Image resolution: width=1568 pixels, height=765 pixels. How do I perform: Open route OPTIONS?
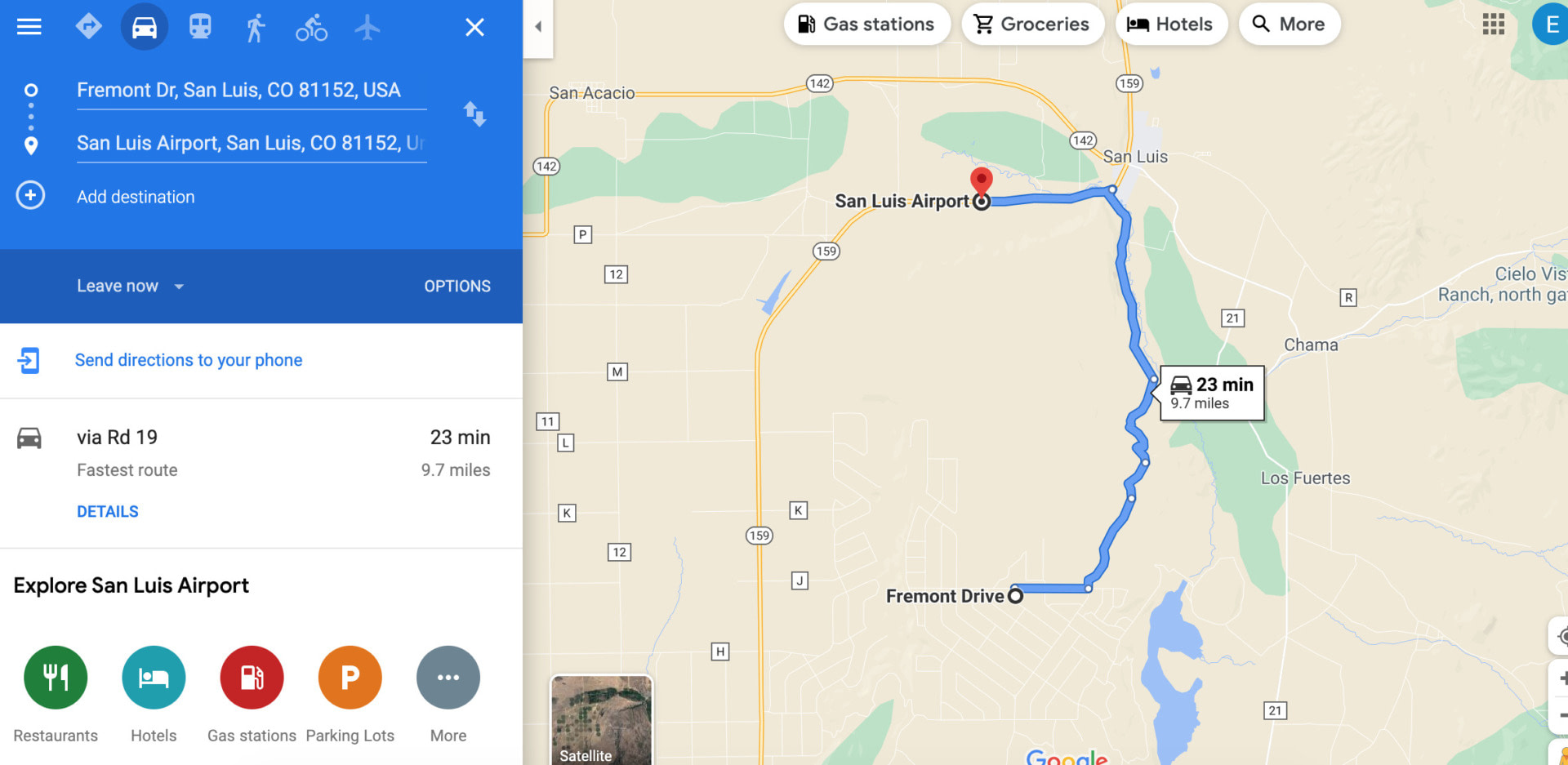pyautogui.click(x=457, y=286)
